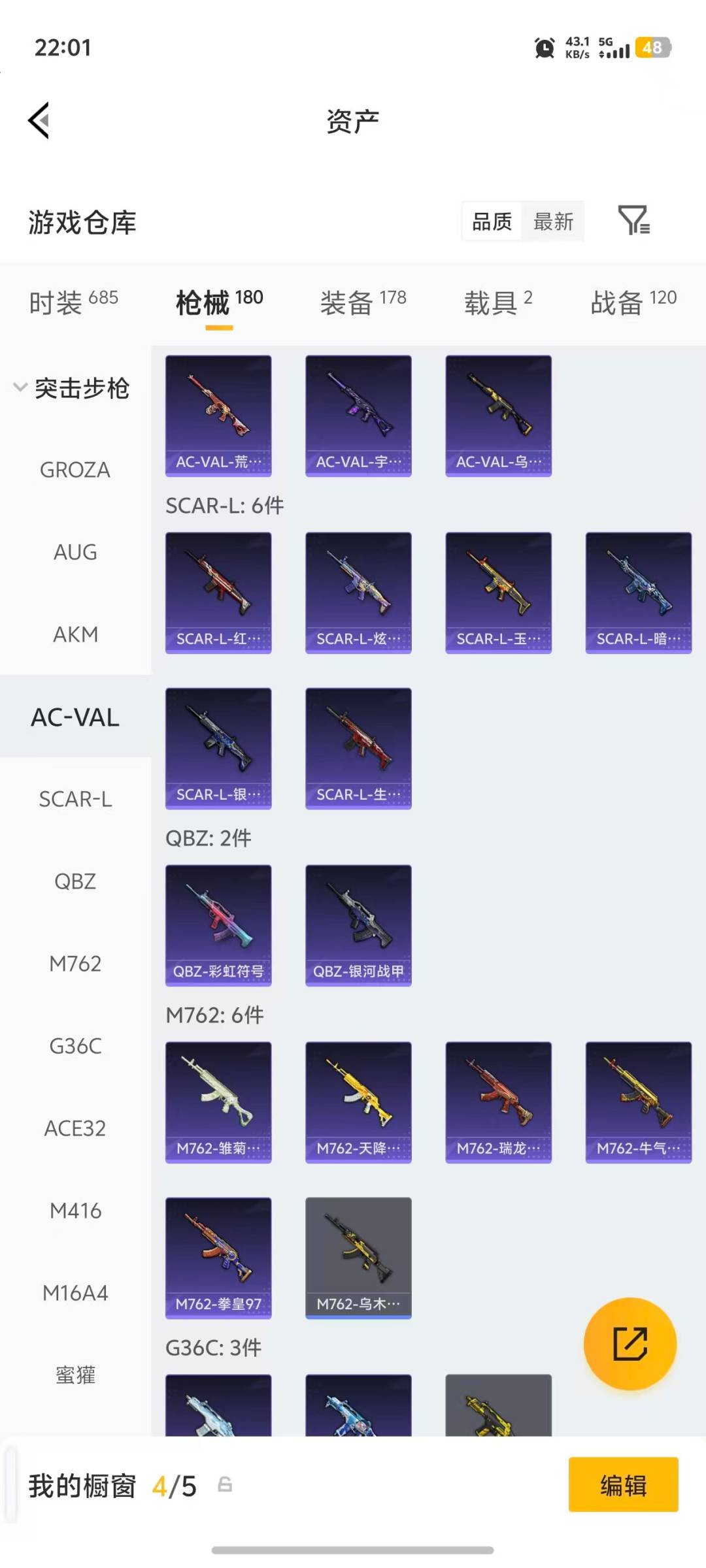Tap the 编辑 button for 我的橱窗
Image resolution: width=706 pixels, height=1568 pixels.
623,1484
